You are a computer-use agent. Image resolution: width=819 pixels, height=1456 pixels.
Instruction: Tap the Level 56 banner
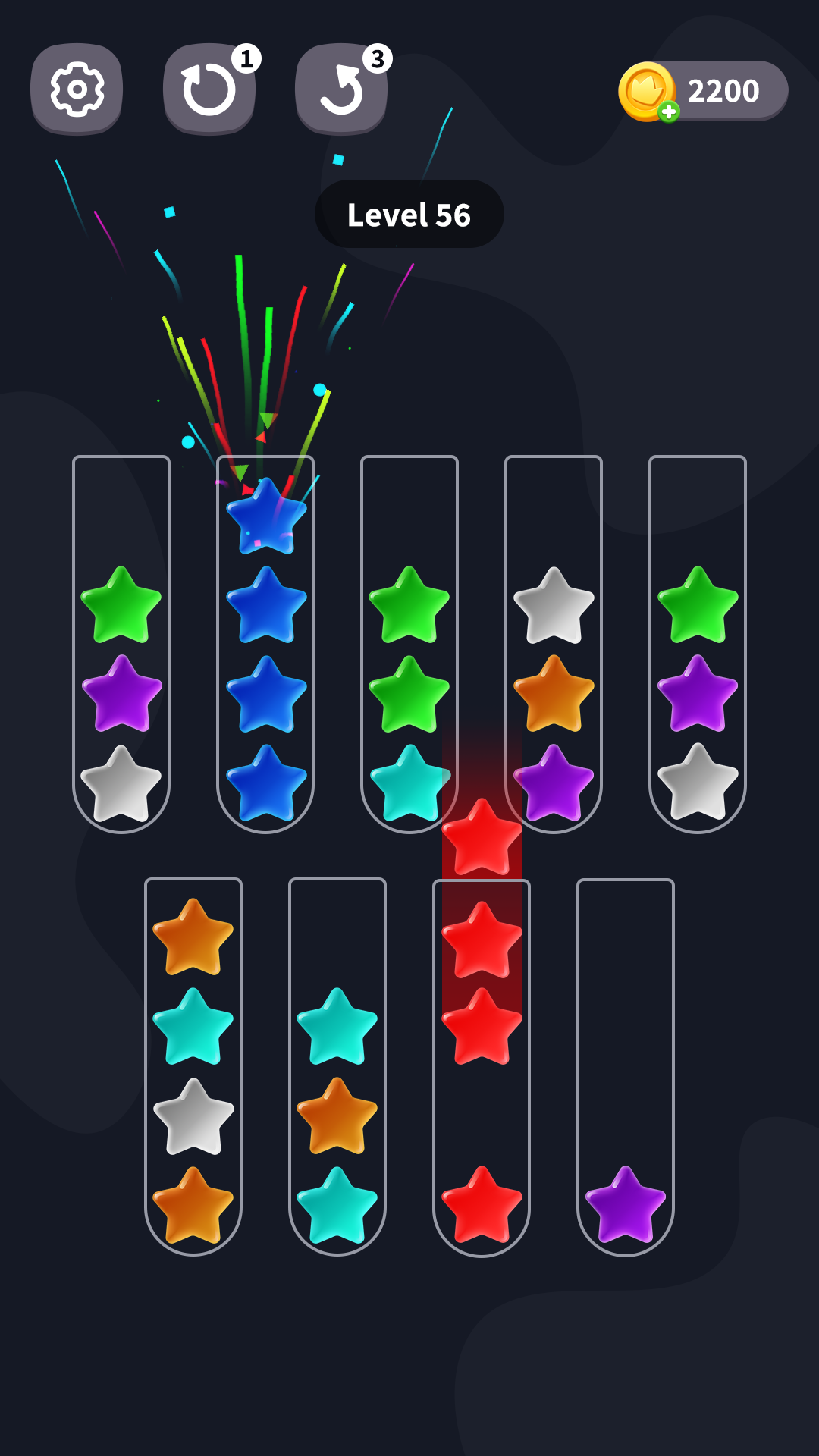[409, 215]
